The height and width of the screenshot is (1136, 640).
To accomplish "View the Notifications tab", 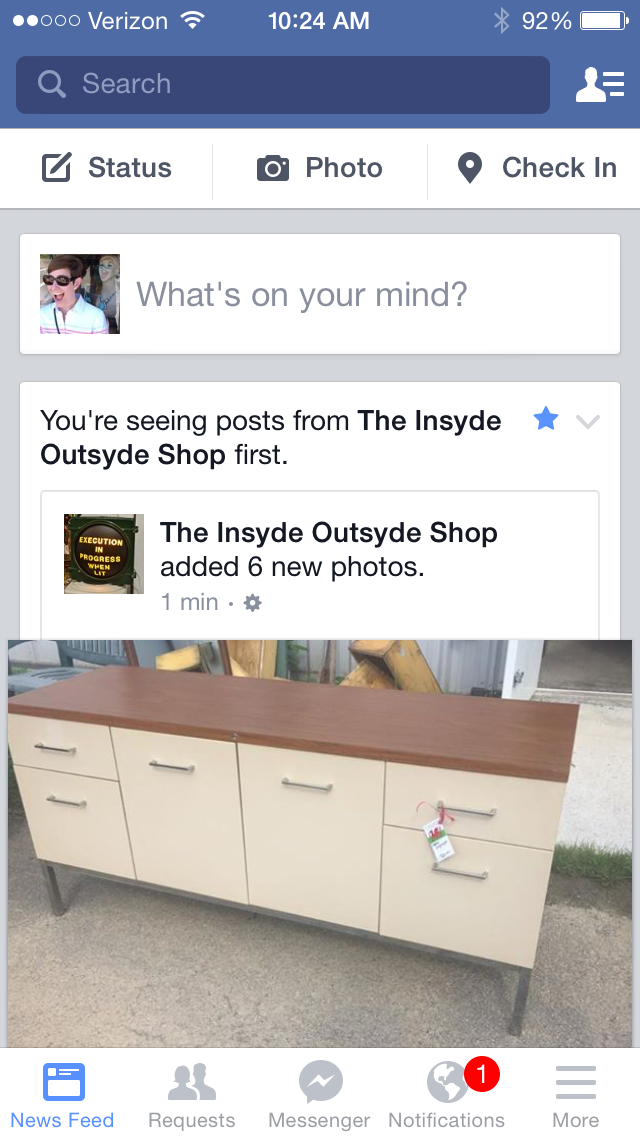I will (447, 1093).
